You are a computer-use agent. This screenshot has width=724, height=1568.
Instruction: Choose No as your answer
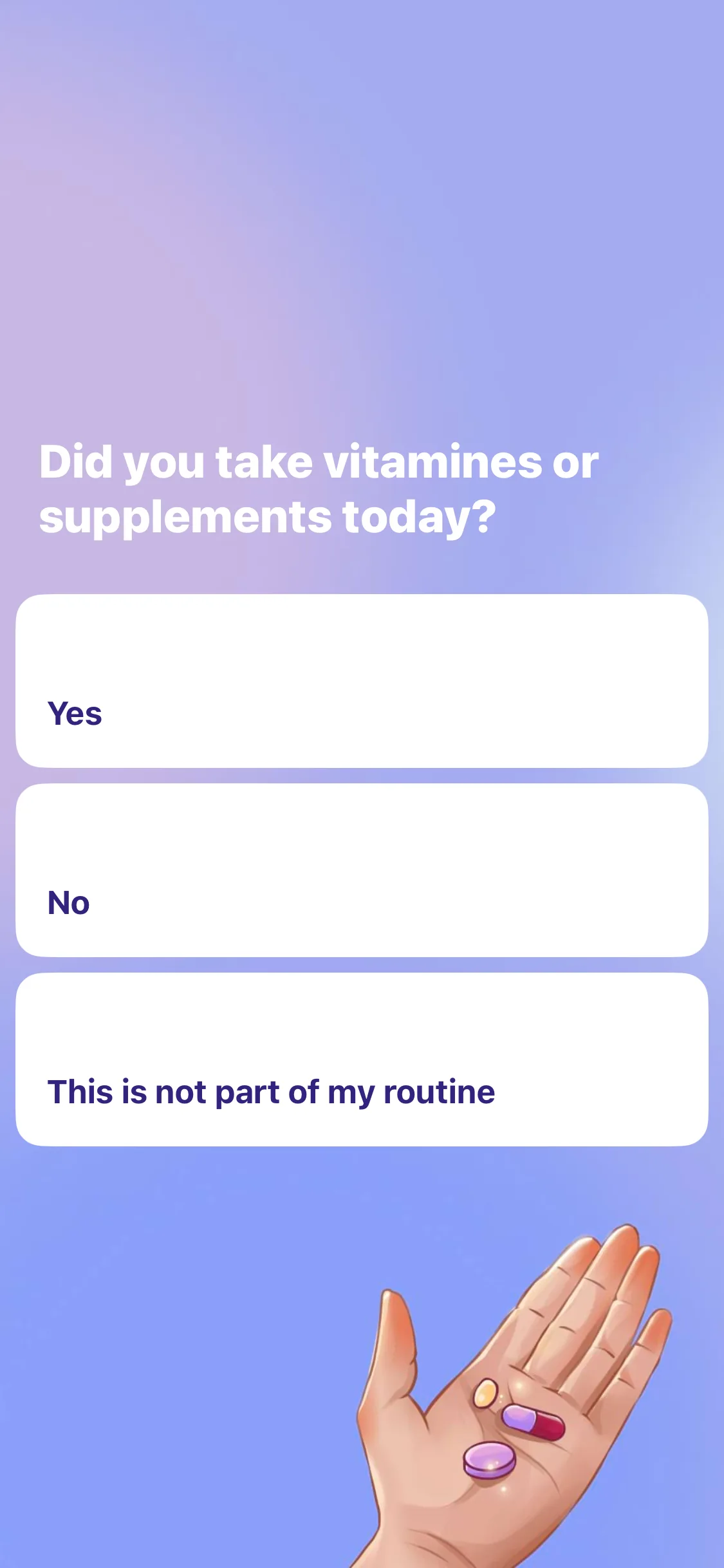tap(362, 870)
